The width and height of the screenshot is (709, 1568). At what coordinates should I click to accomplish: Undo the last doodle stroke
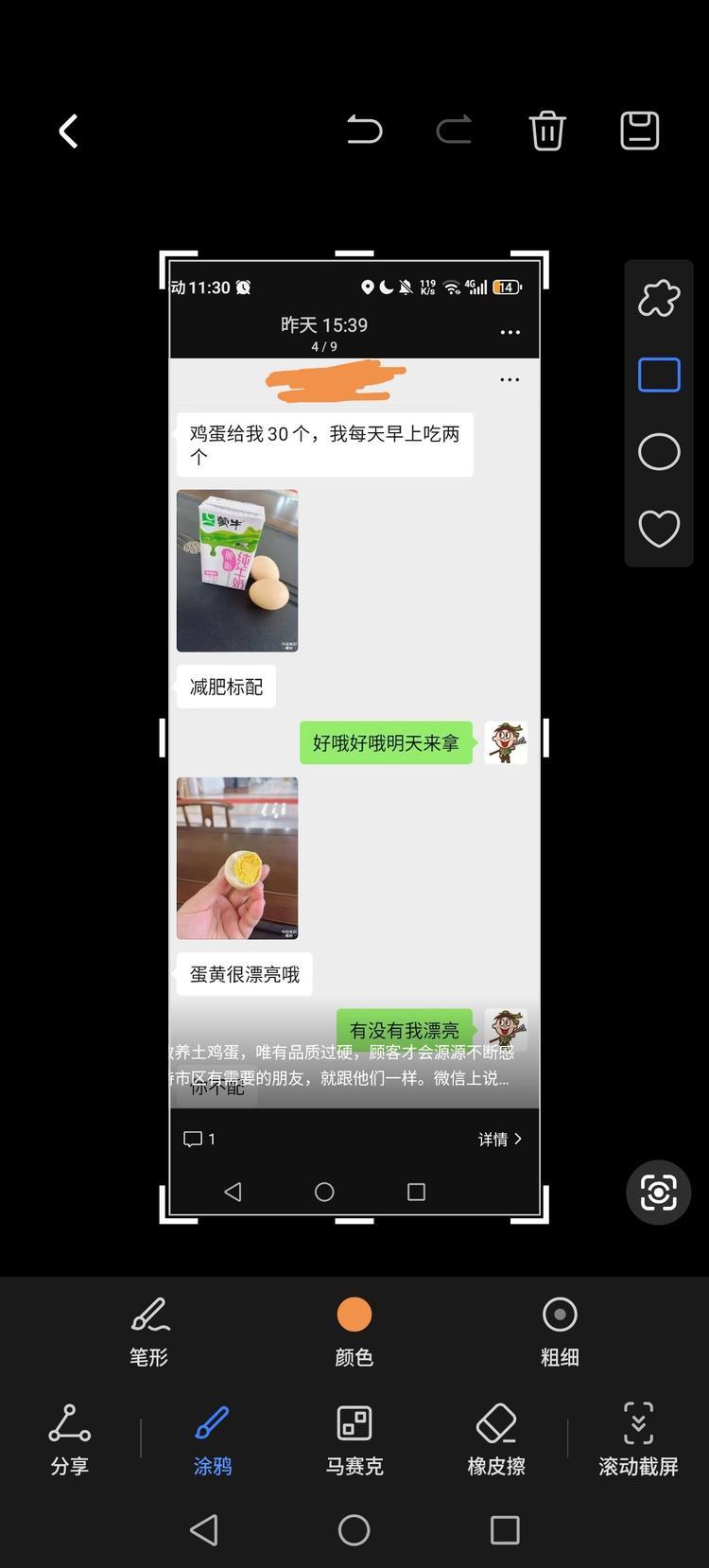(364, 130)
